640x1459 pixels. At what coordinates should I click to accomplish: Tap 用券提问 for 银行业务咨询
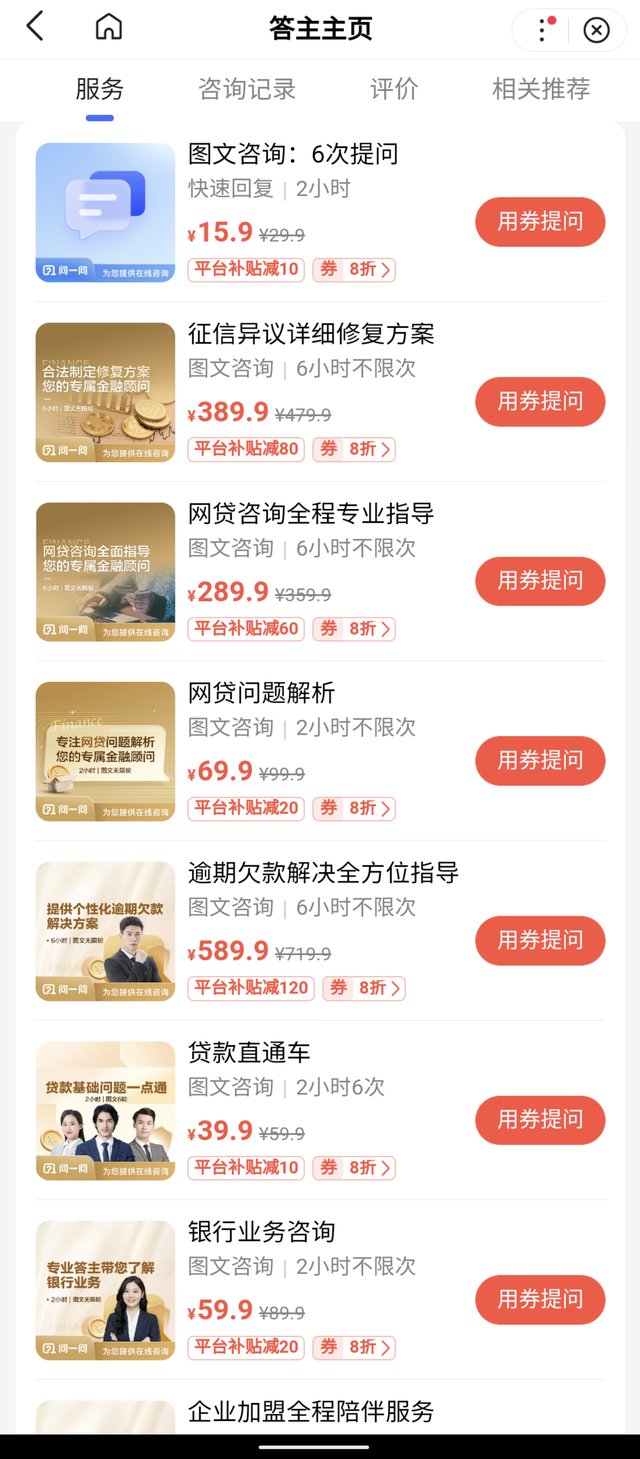pyautogui.click(x=540, y=1299)
